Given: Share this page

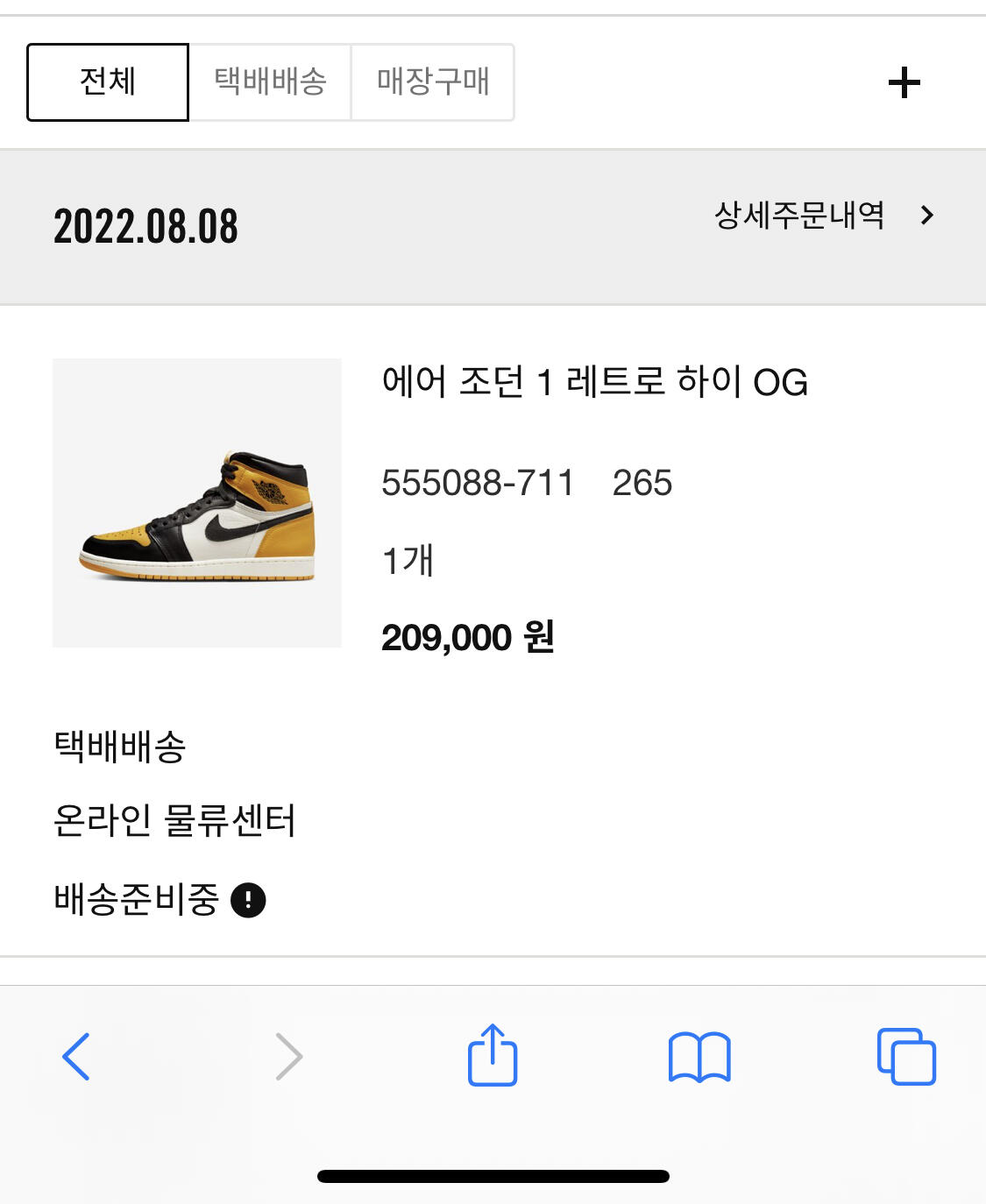Looking at the screenshot, I should click(493, 1055).
